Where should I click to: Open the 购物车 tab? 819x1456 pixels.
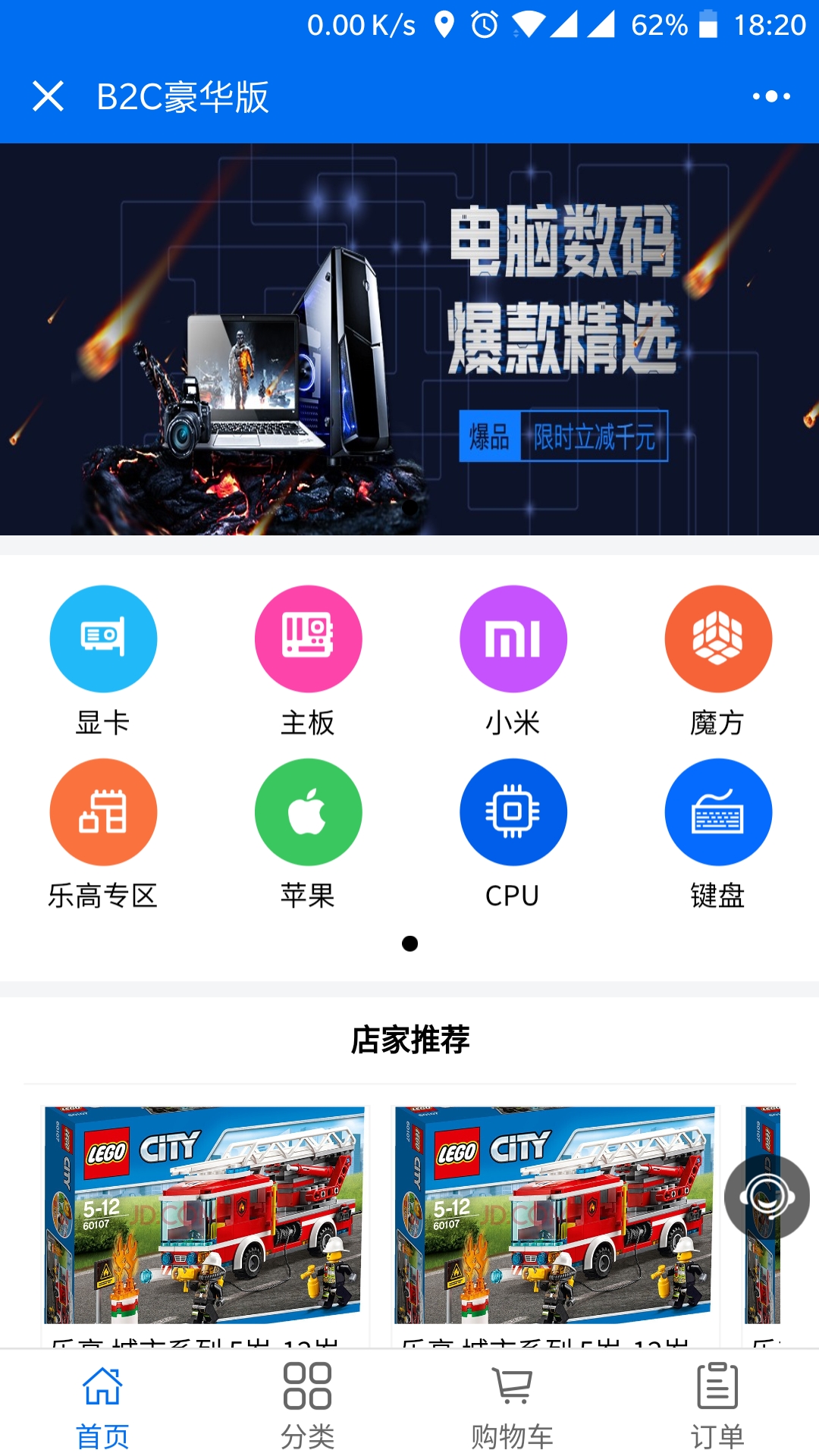pos(512,1405)
